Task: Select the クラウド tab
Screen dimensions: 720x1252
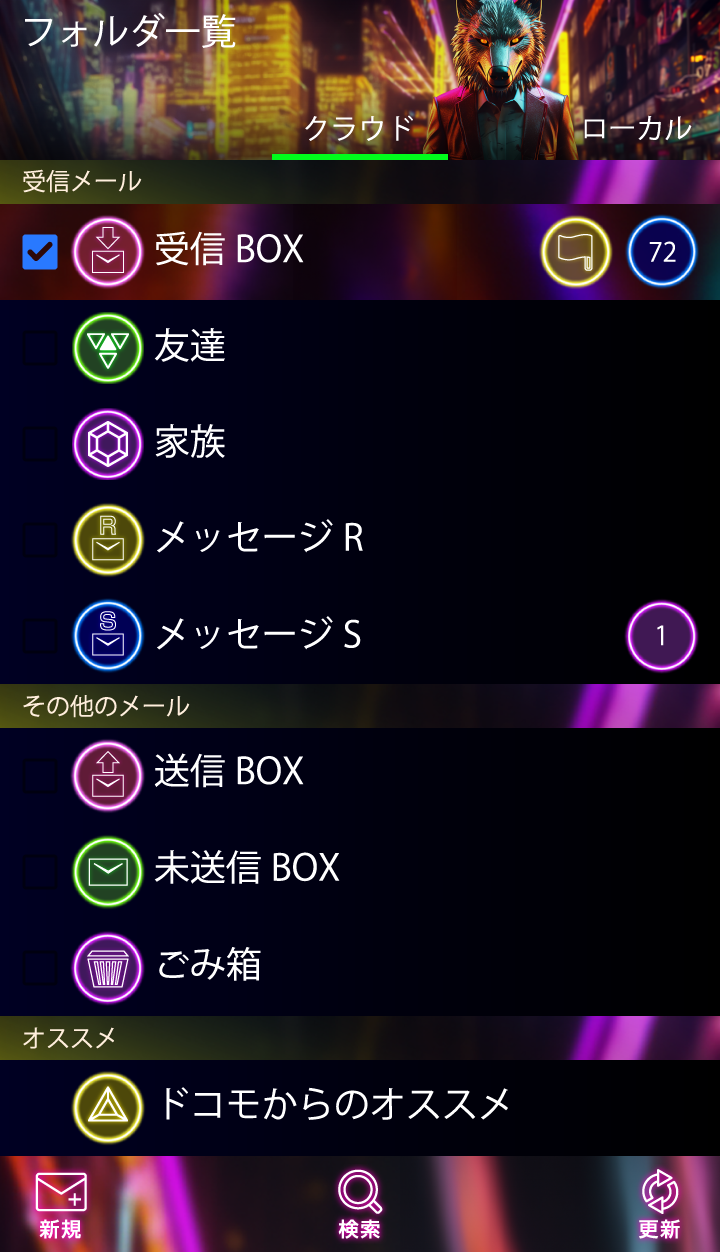Action: (359, 128)
